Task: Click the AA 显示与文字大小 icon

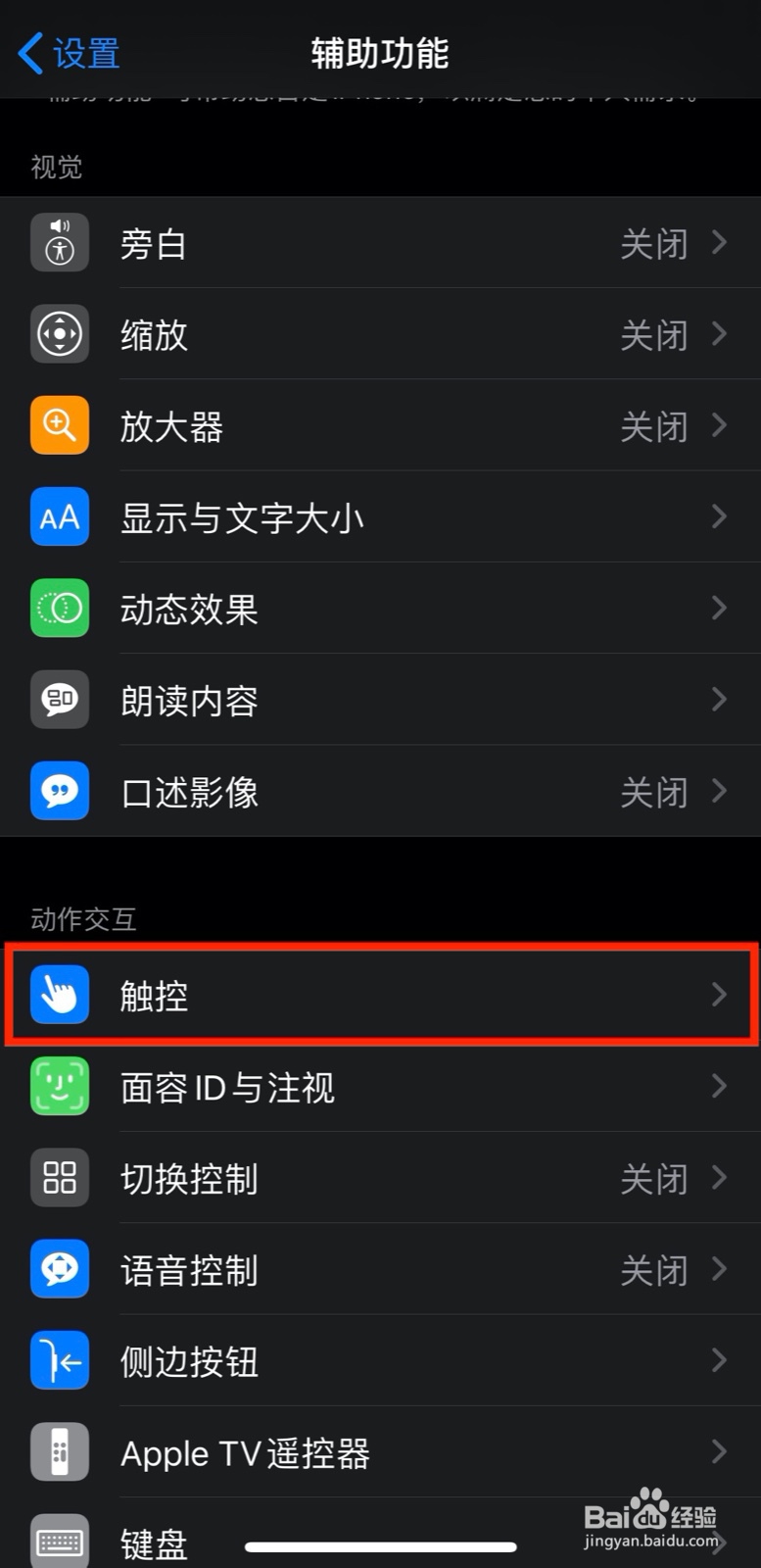Action: 59,516
